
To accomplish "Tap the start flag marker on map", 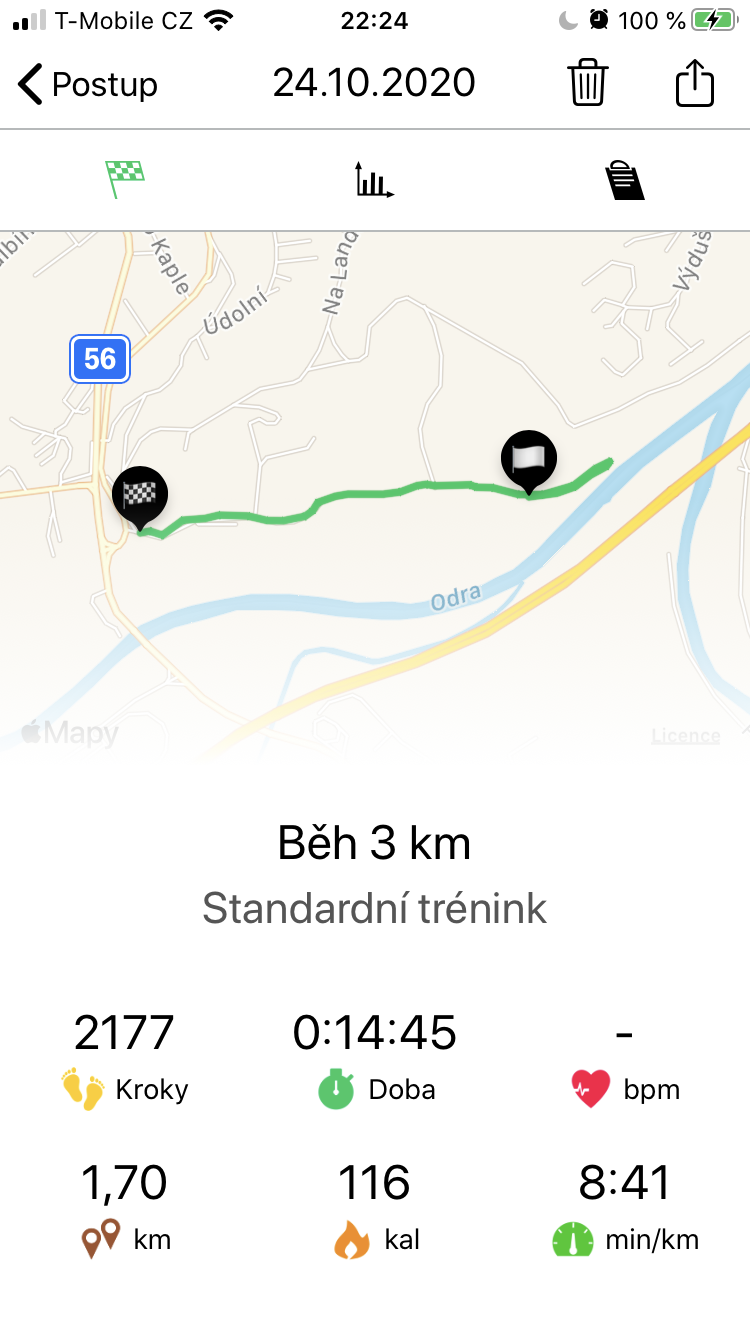I will click(x=529, y=462).
